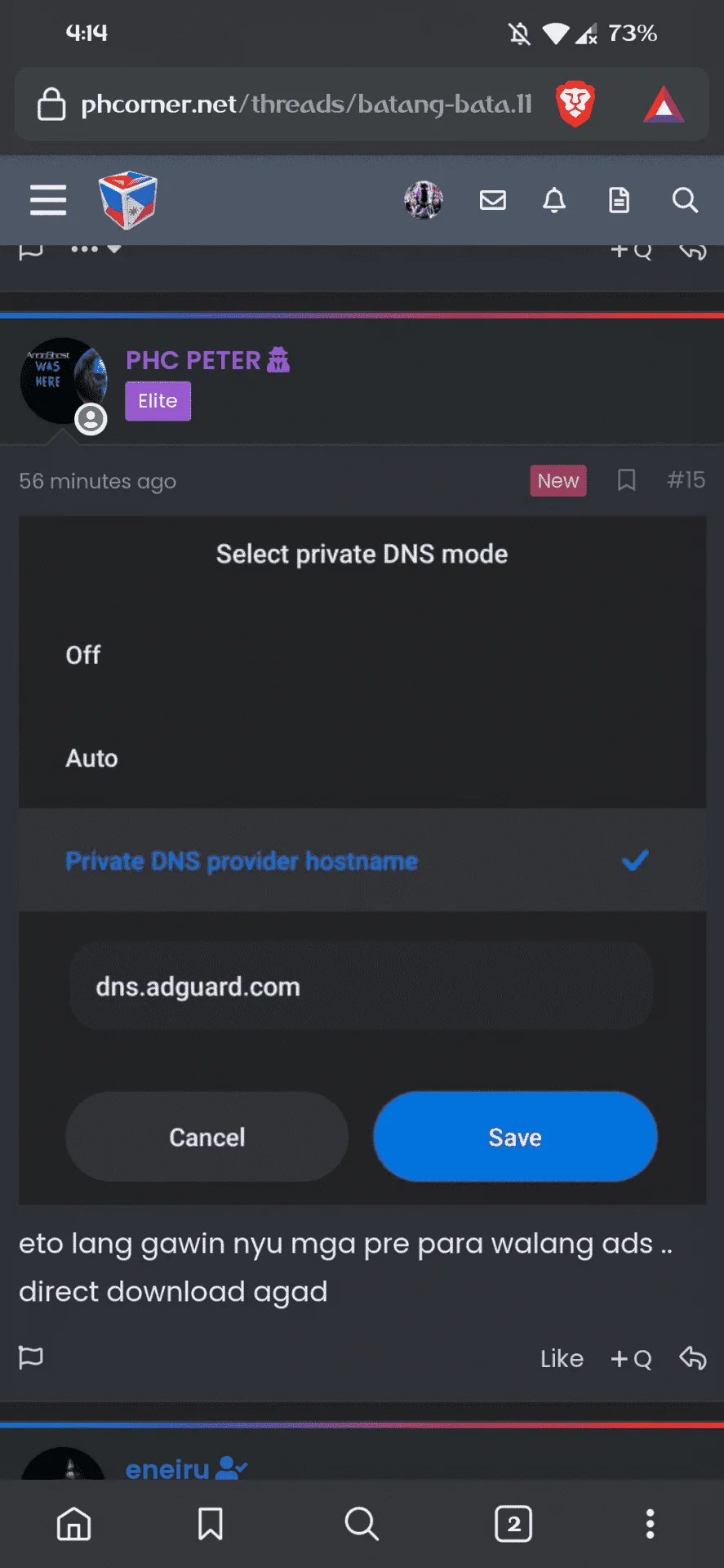Tap the phcorner.net address bar
Viewport: 724px width, 1568px height.
click(286, 105)
